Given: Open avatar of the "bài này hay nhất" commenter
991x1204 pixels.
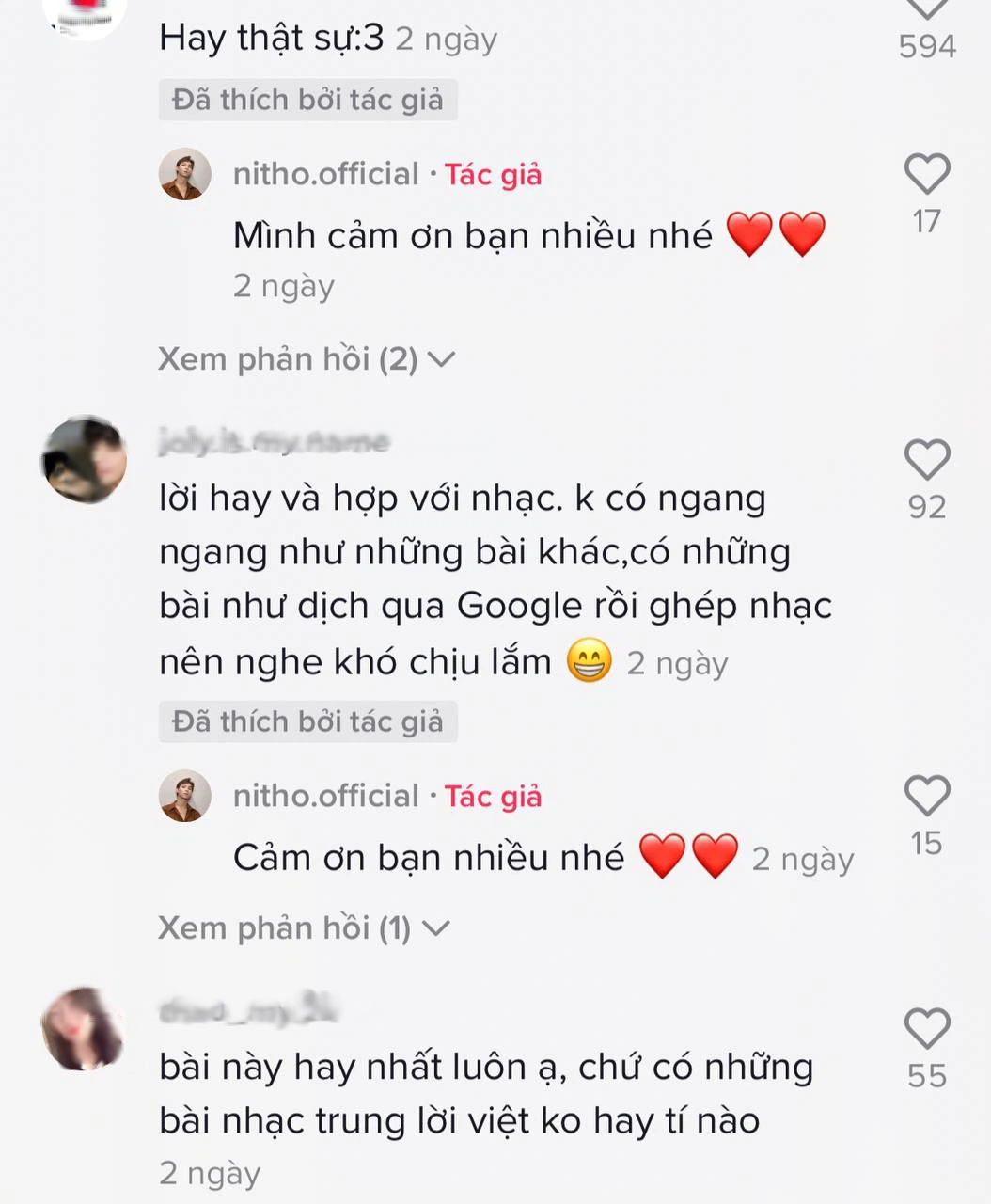Looking at the screenshot, I should click(x=84, y=1029).
